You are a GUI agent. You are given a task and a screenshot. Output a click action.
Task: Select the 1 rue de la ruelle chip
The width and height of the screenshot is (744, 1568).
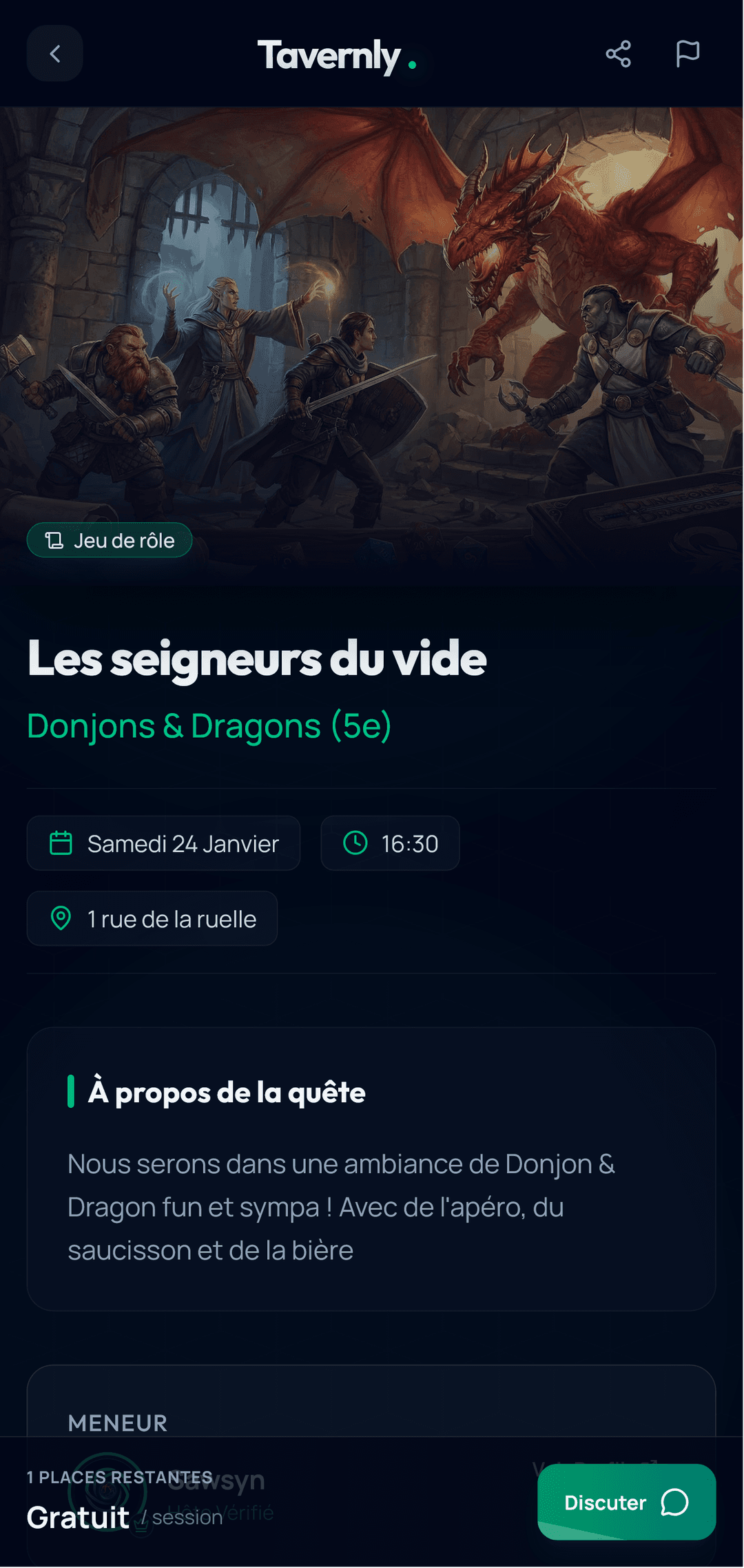[151, 918]
